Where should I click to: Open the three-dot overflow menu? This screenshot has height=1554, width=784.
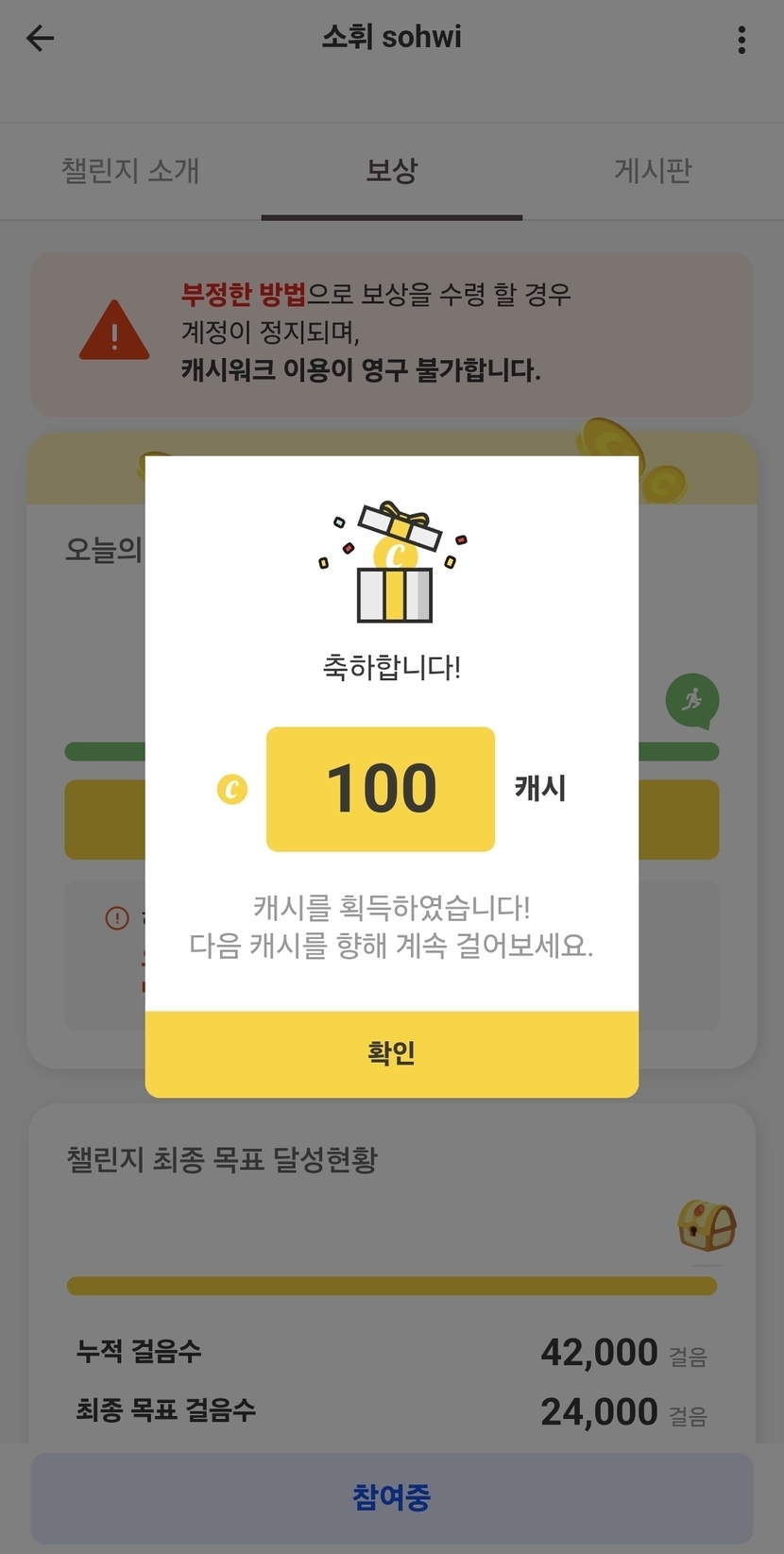[x=741, y=40]
